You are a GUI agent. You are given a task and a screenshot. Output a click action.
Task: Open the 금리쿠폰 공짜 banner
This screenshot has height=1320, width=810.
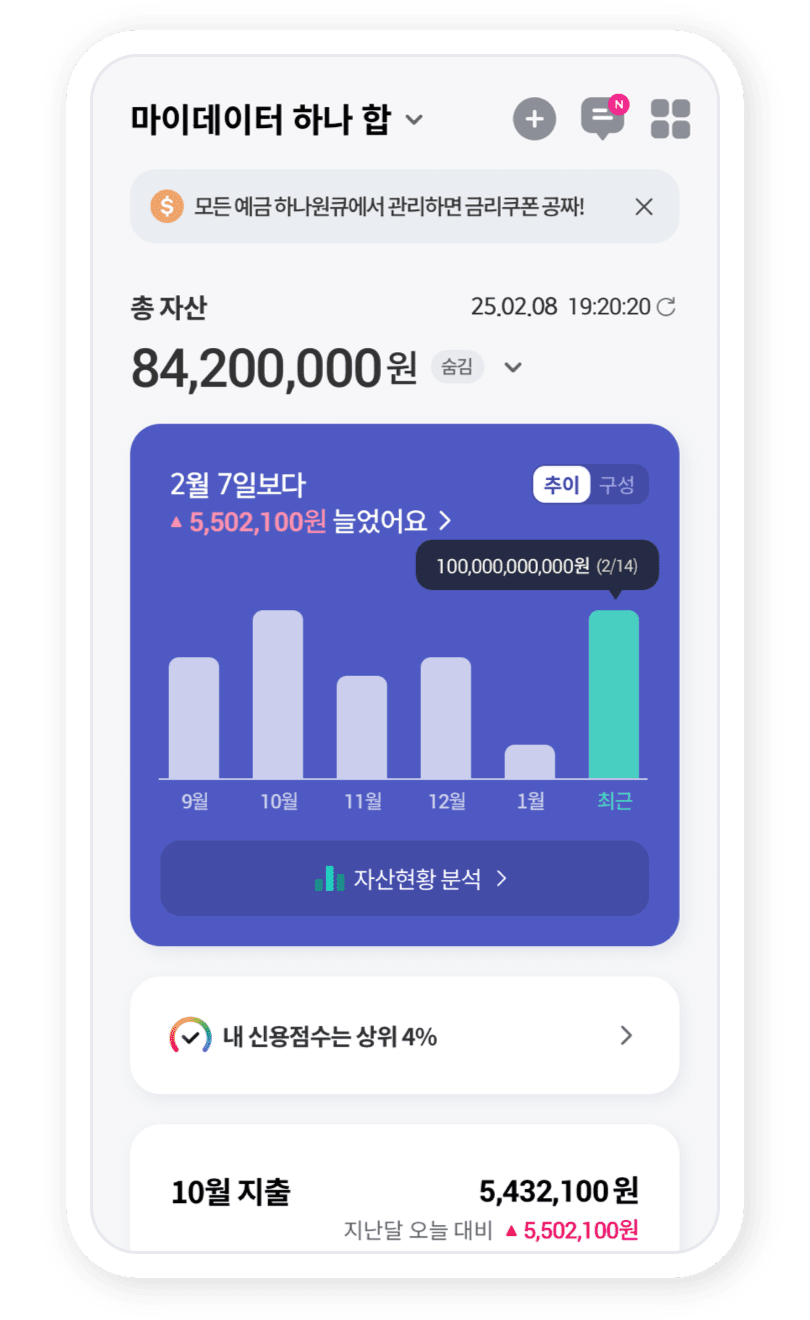tap(388, 207)
